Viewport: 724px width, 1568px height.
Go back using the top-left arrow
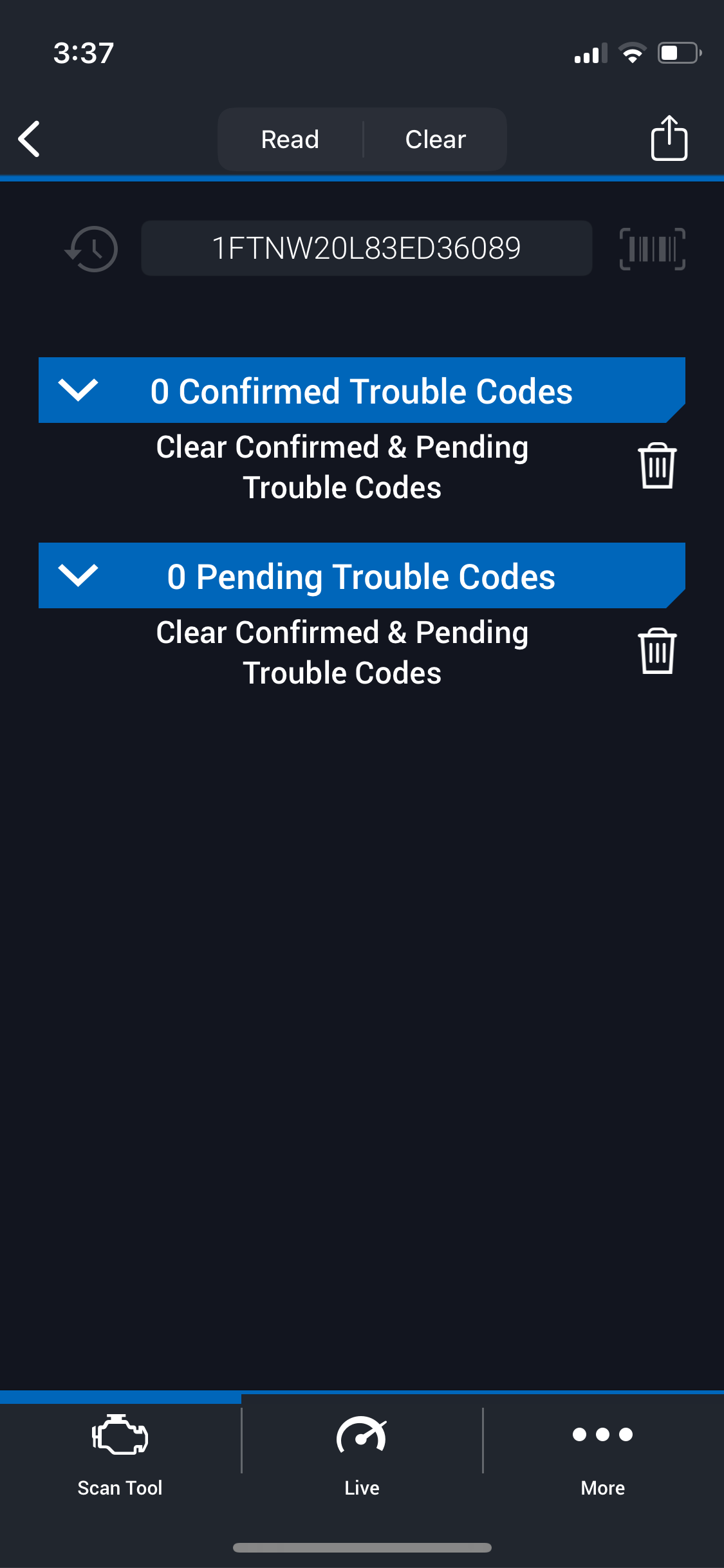point(30,139)
